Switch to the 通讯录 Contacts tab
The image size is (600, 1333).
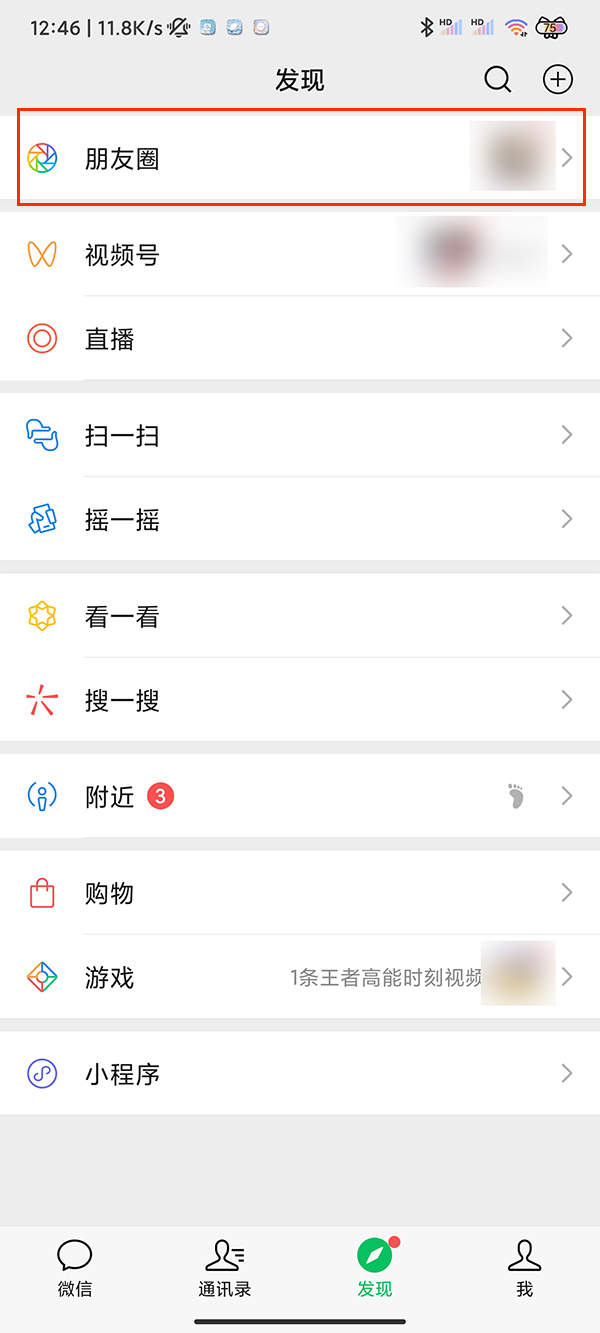[225, 1268]
